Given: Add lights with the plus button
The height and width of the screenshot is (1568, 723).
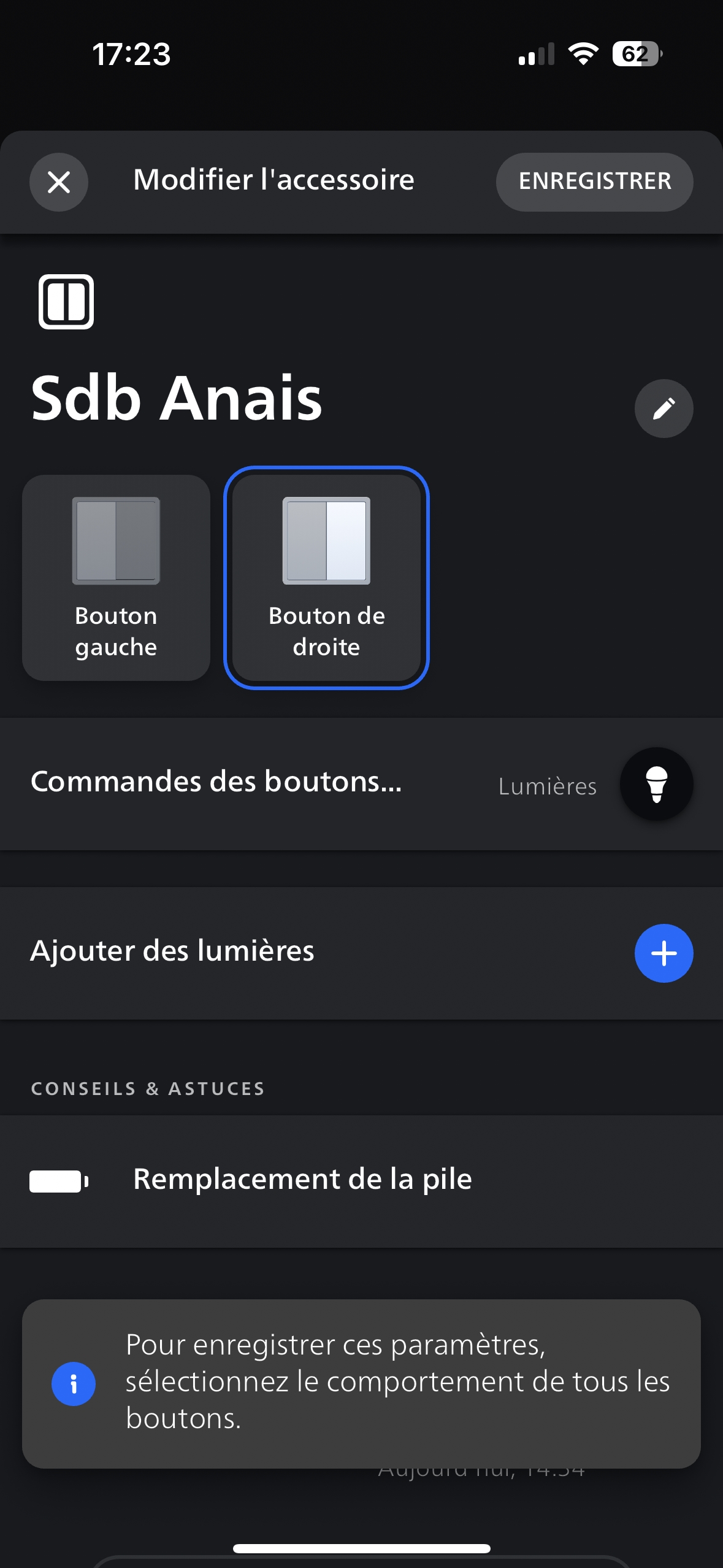Looking at the screenshot, I should [x=664, y=953].
